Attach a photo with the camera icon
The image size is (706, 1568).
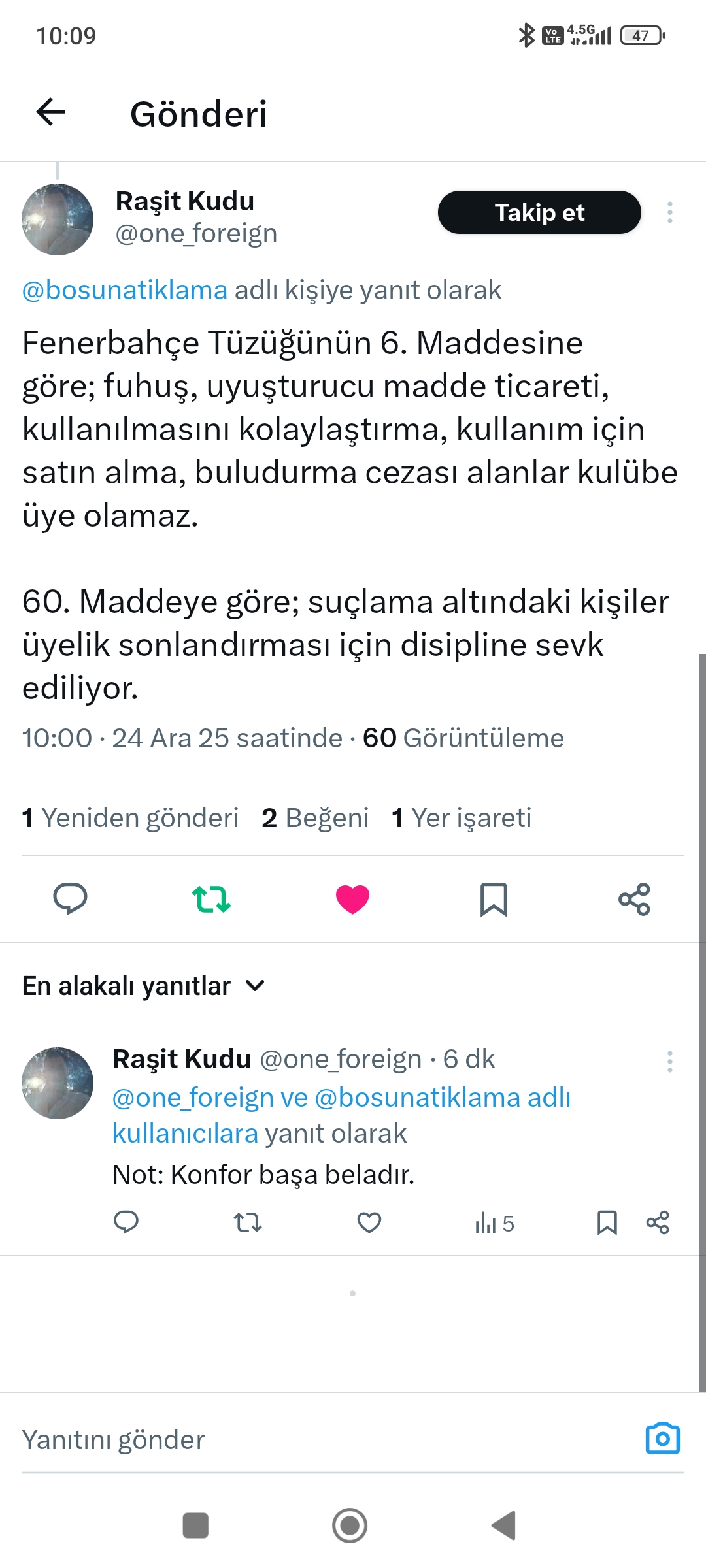(x=662, y=1439)
